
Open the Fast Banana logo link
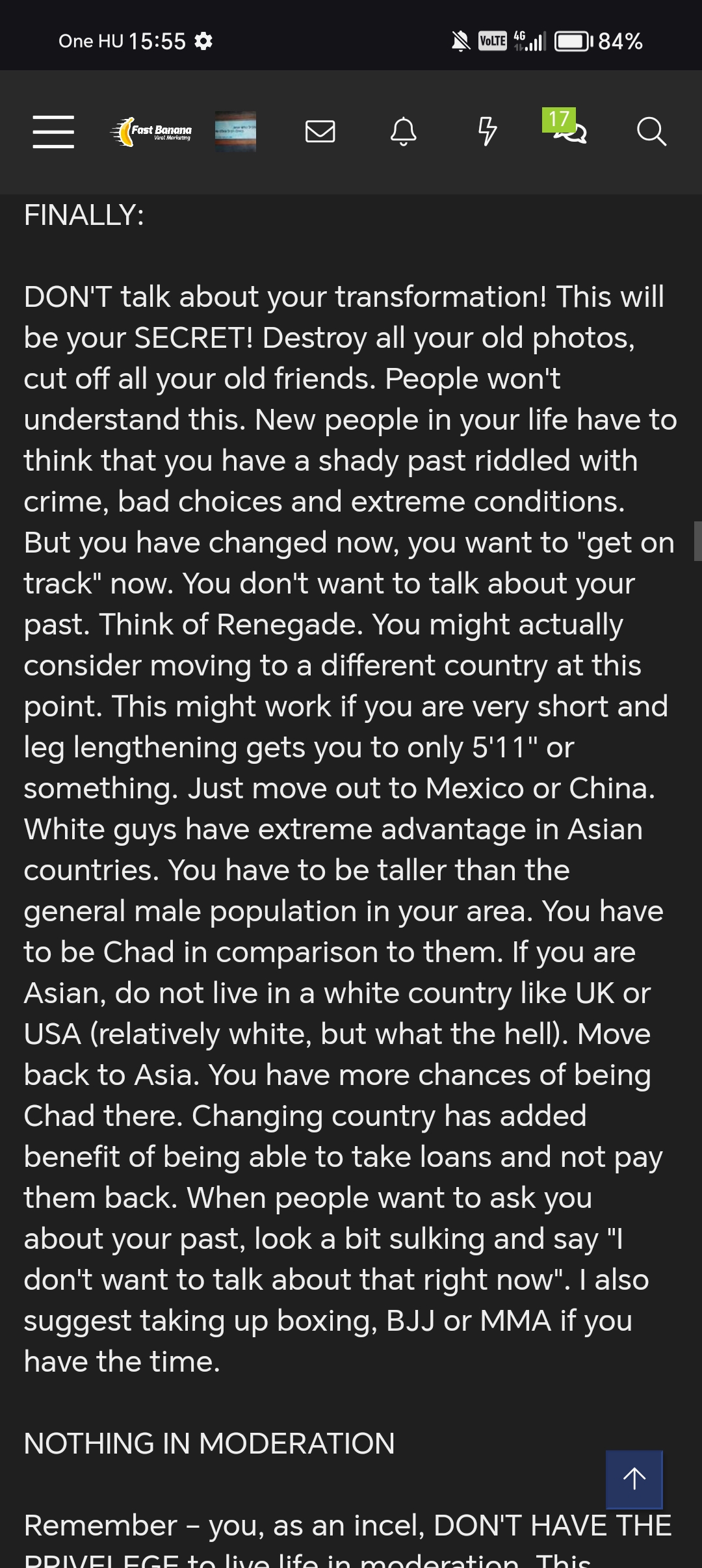tap(151, 132)
